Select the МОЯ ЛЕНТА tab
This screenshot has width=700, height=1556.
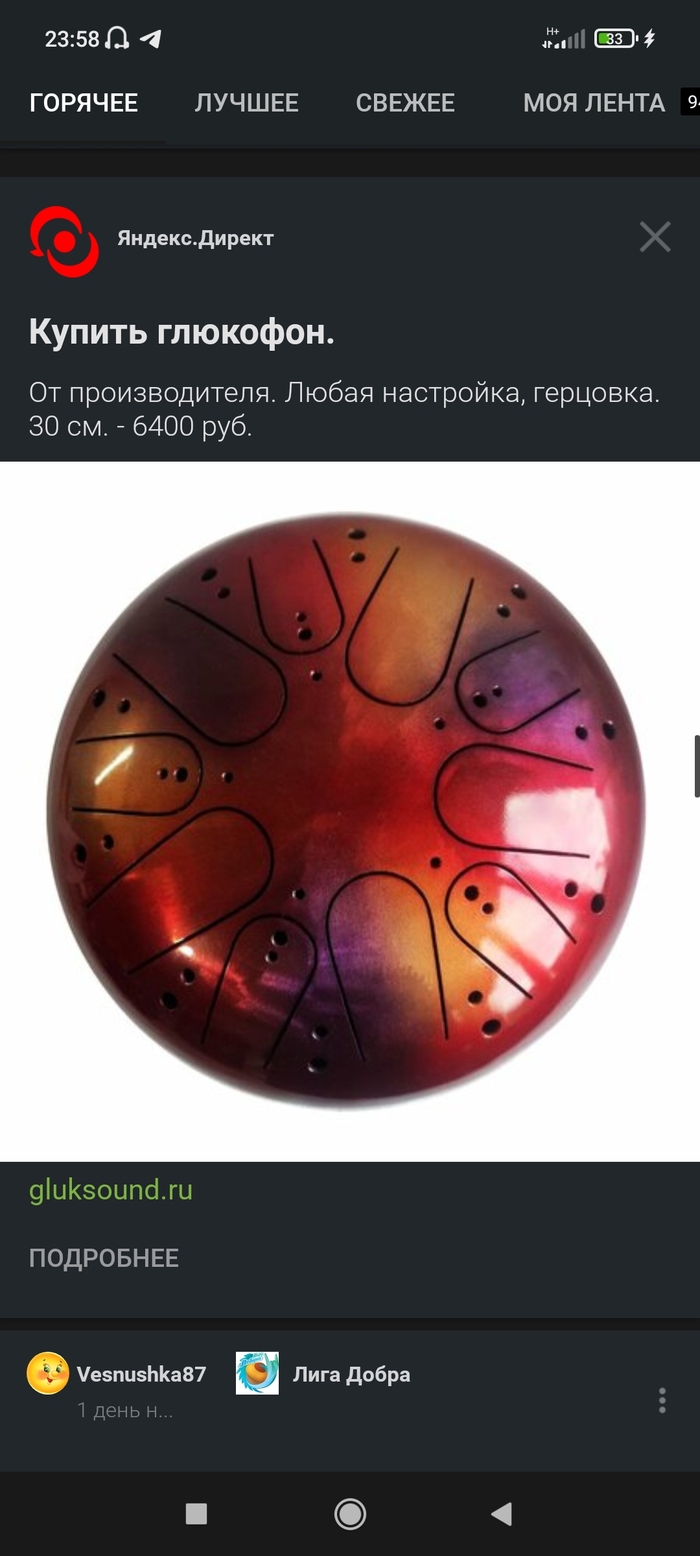click(593, 103)
